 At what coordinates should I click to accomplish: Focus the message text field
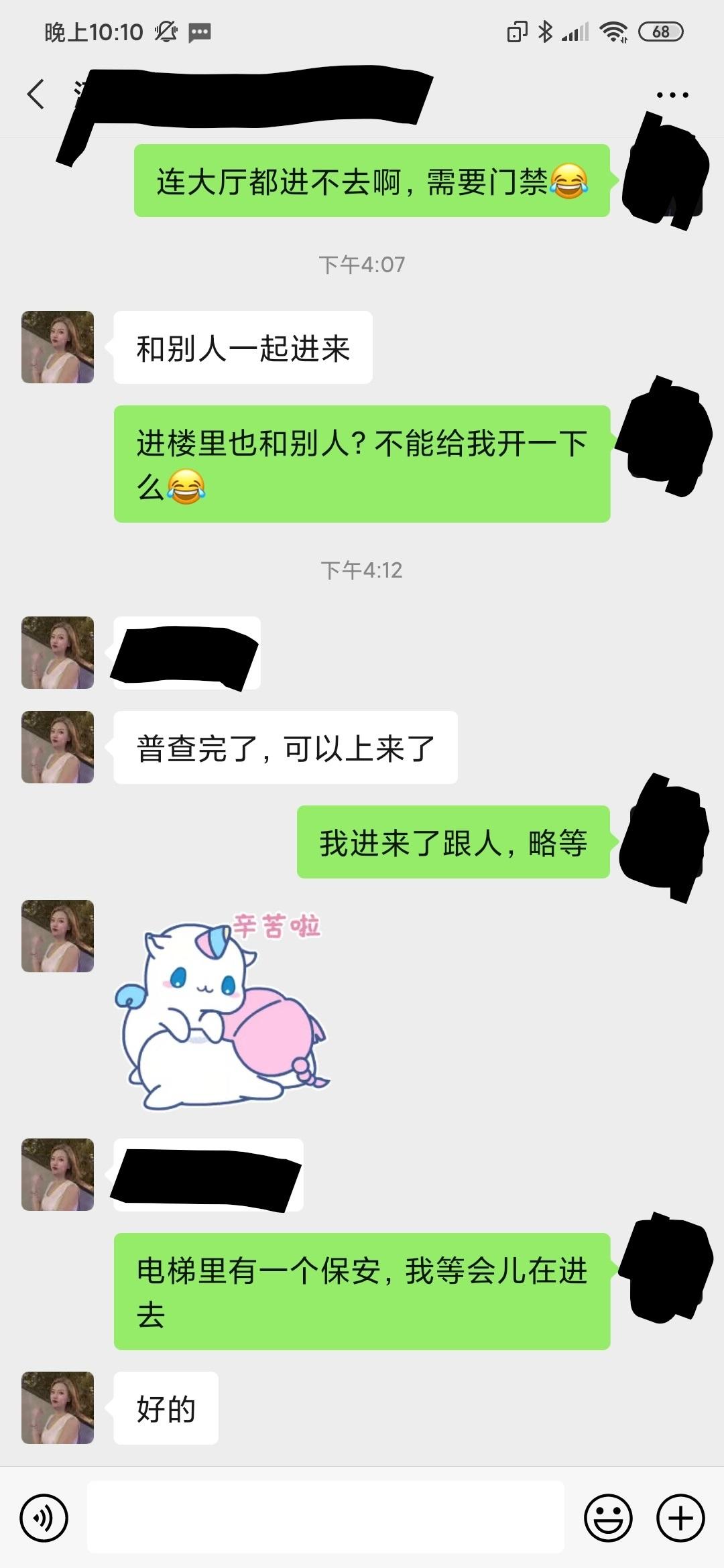click(326, 1518)
